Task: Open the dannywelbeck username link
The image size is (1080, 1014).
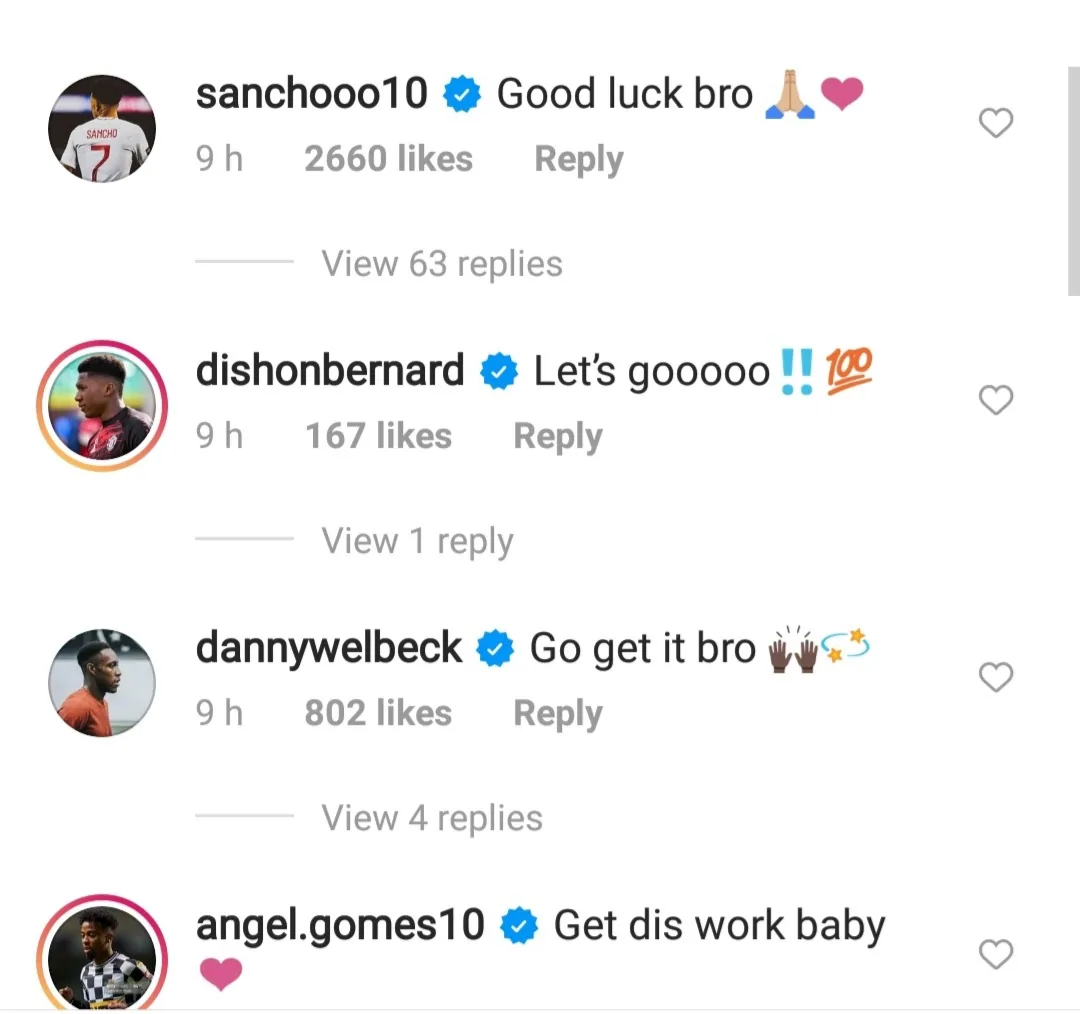Action: coord(329,648)
